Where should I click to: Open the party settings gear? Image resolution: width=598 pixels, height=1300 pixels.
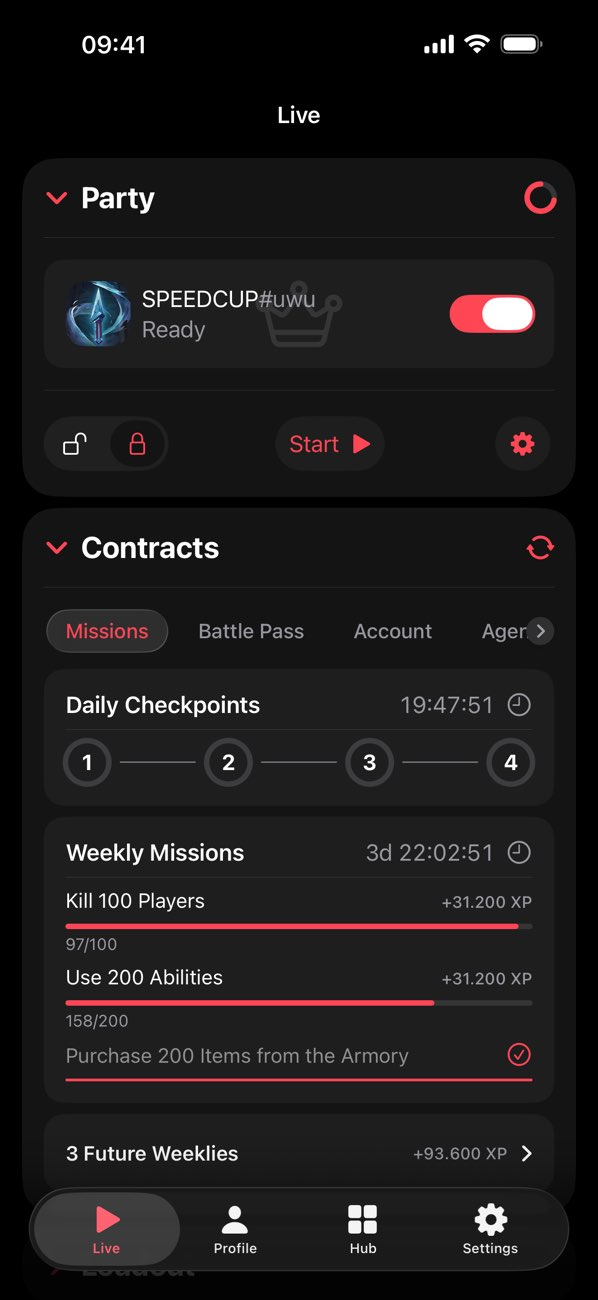pyautogui.click(x=523, y=444)
